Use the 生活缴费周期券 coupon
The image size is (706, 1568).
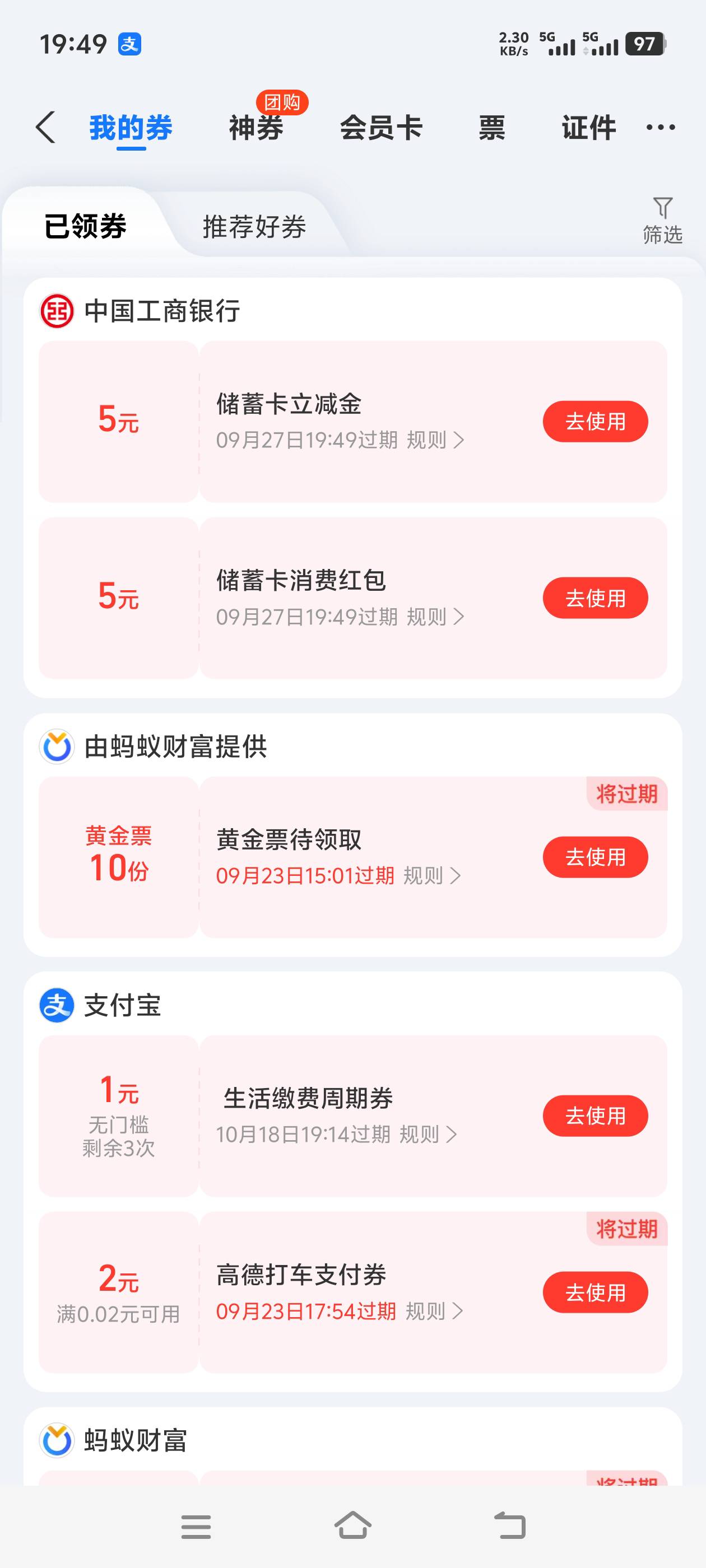595,1116
